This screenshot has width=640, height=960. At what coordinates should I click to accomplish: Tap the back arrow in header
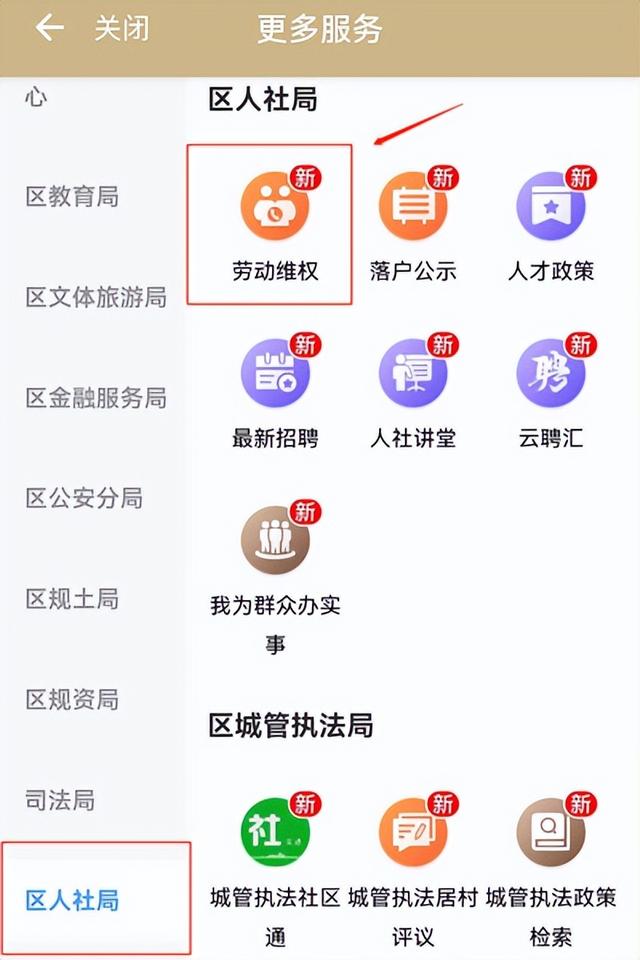[48, 28]
